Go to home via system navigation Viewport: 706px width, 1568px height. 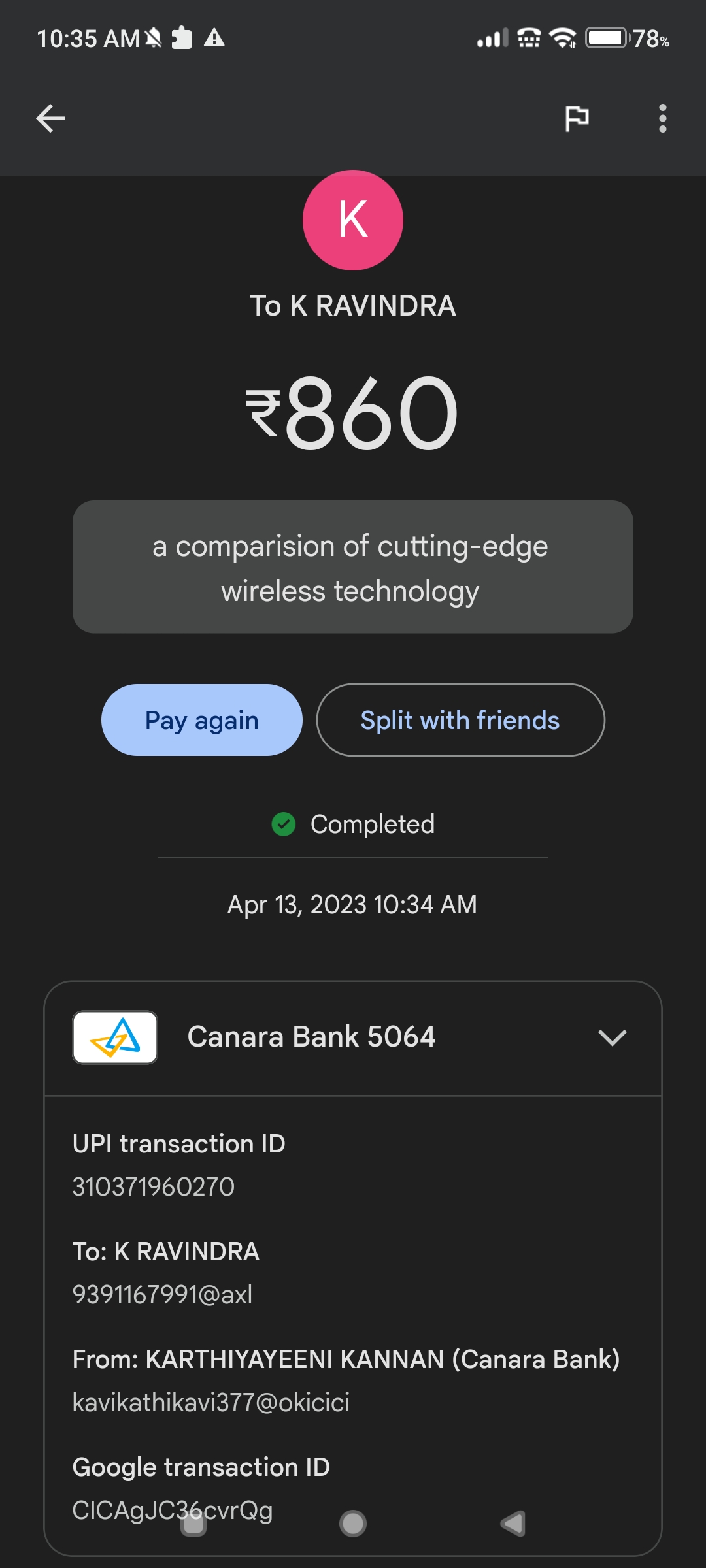click(x=353, y=1524)
